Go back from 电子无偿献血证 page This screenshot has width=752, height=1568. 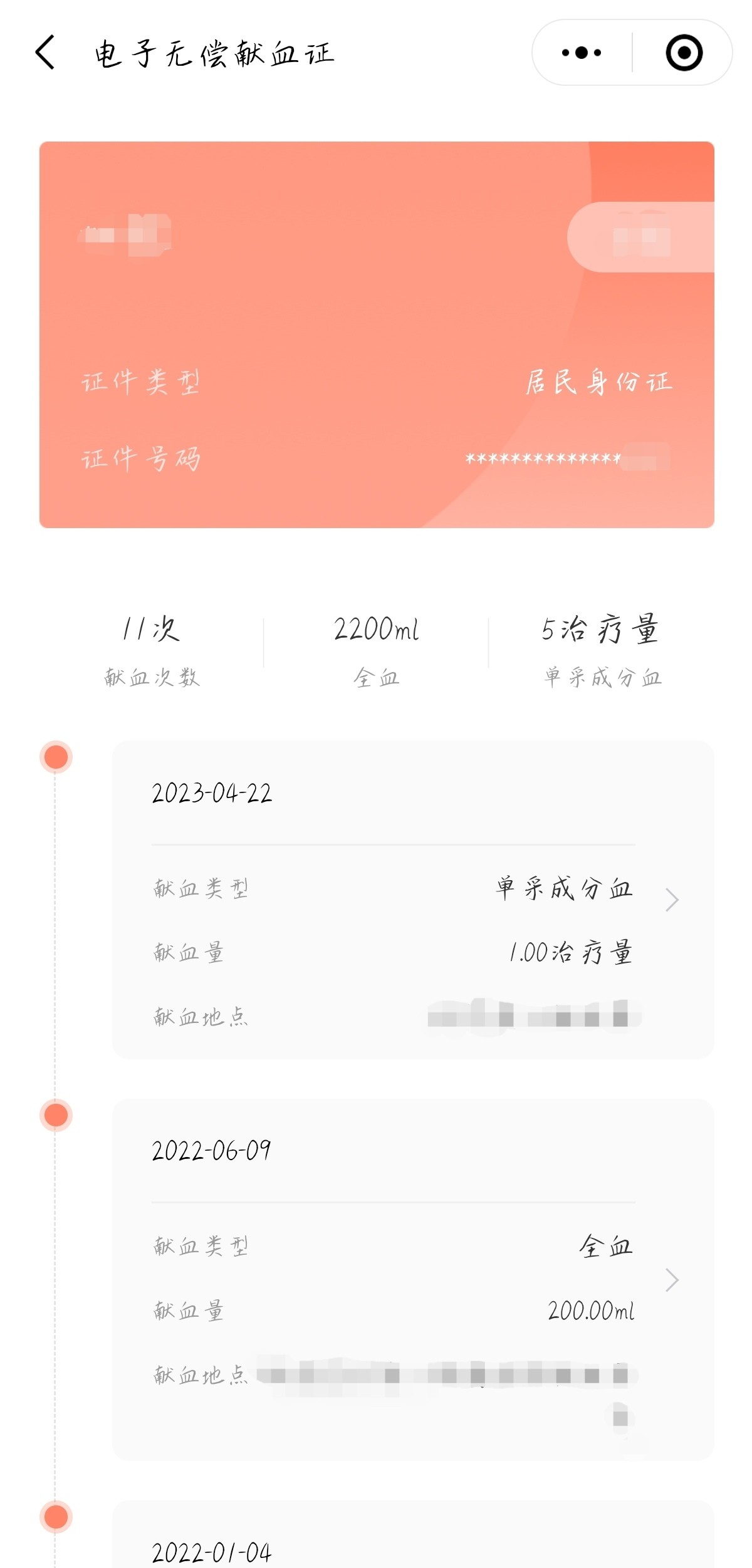click(45, 52)
